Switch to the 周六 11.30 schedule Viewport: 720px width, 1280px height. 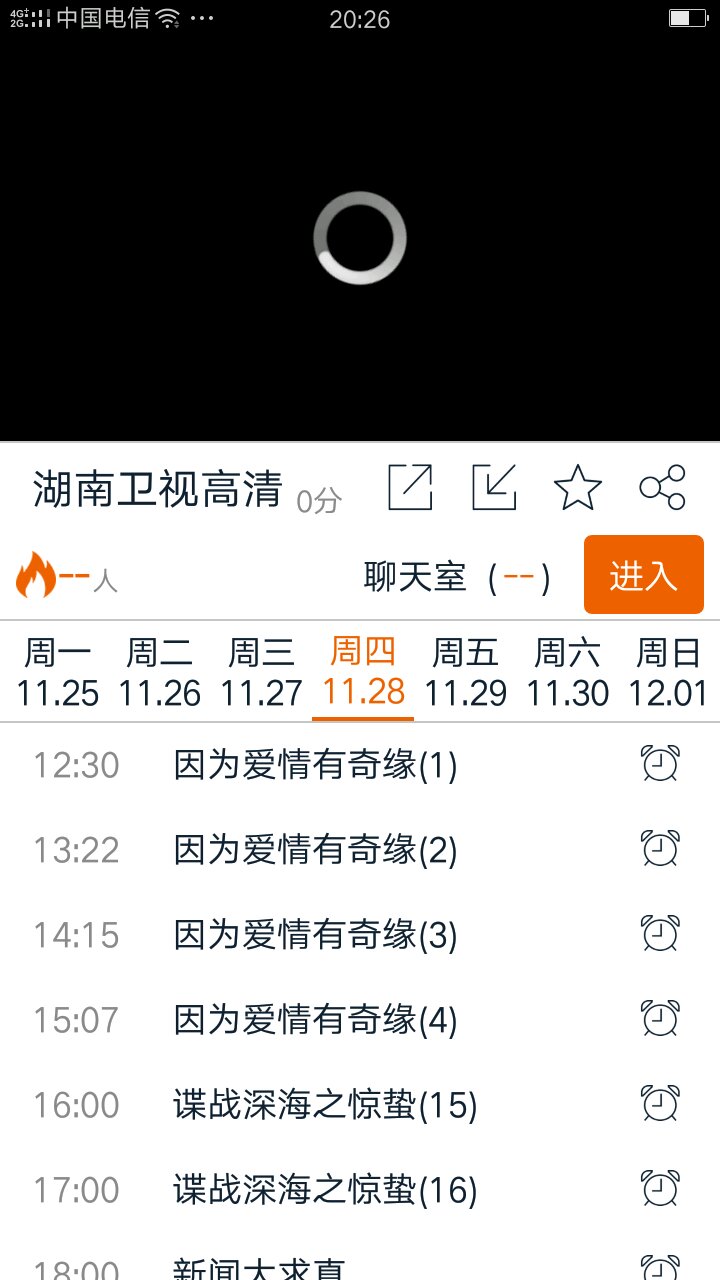tap(567, 672)
